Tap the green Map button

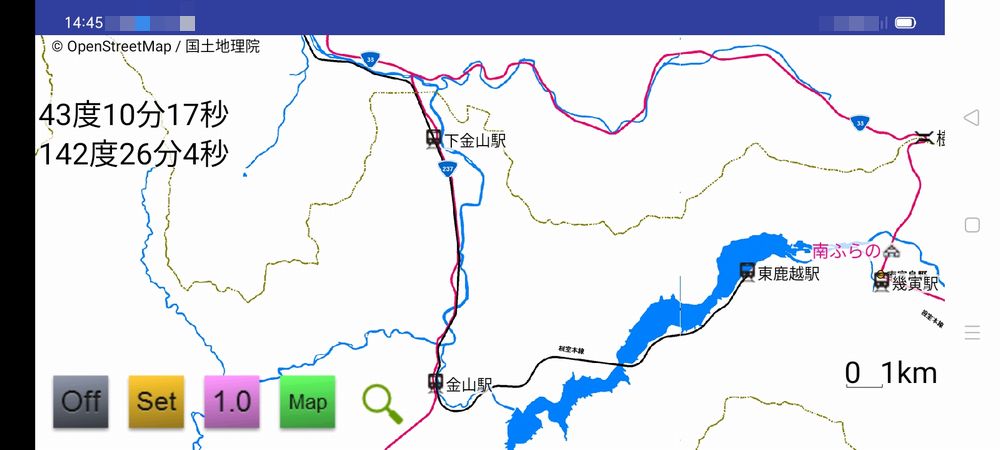tap(307, 402)
